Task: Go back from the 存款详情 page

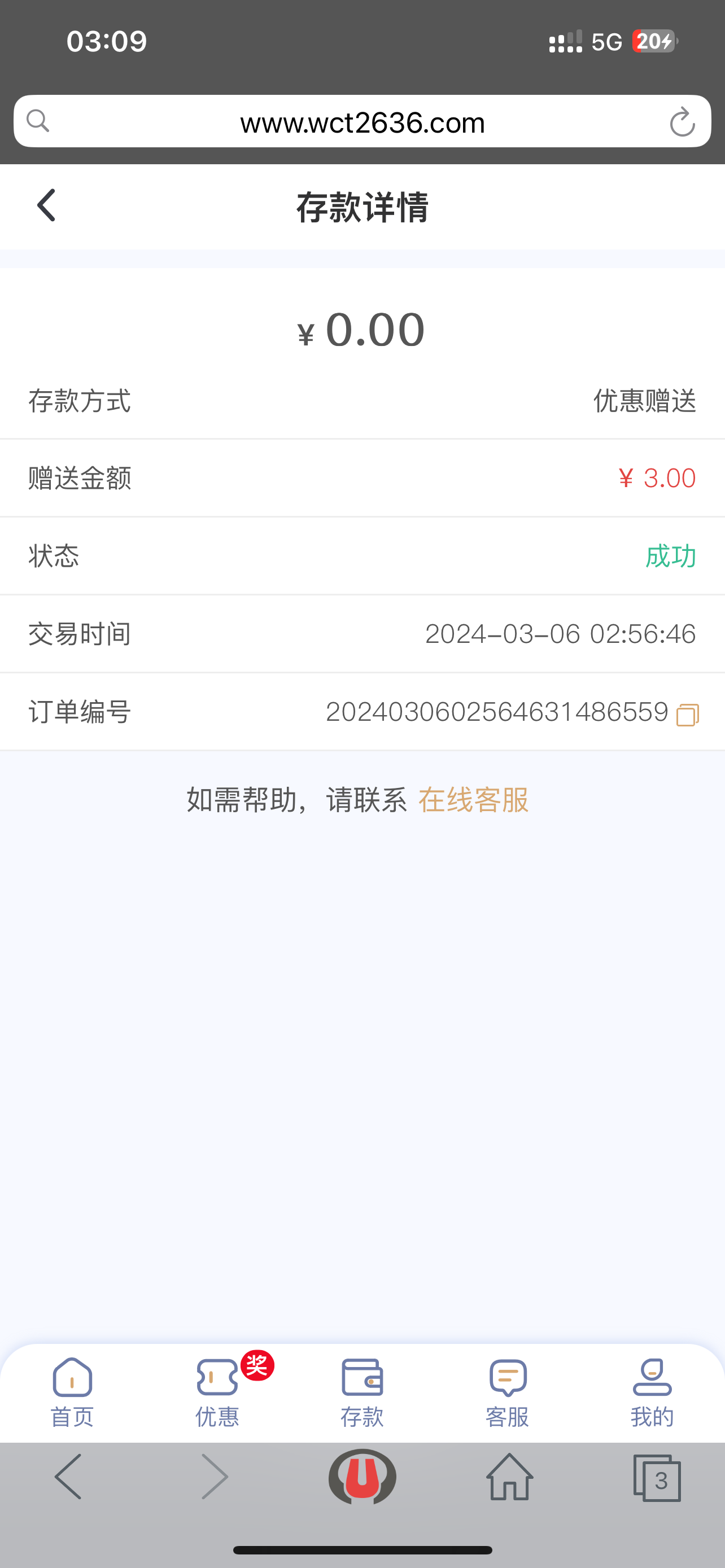Action: point(46,206)
